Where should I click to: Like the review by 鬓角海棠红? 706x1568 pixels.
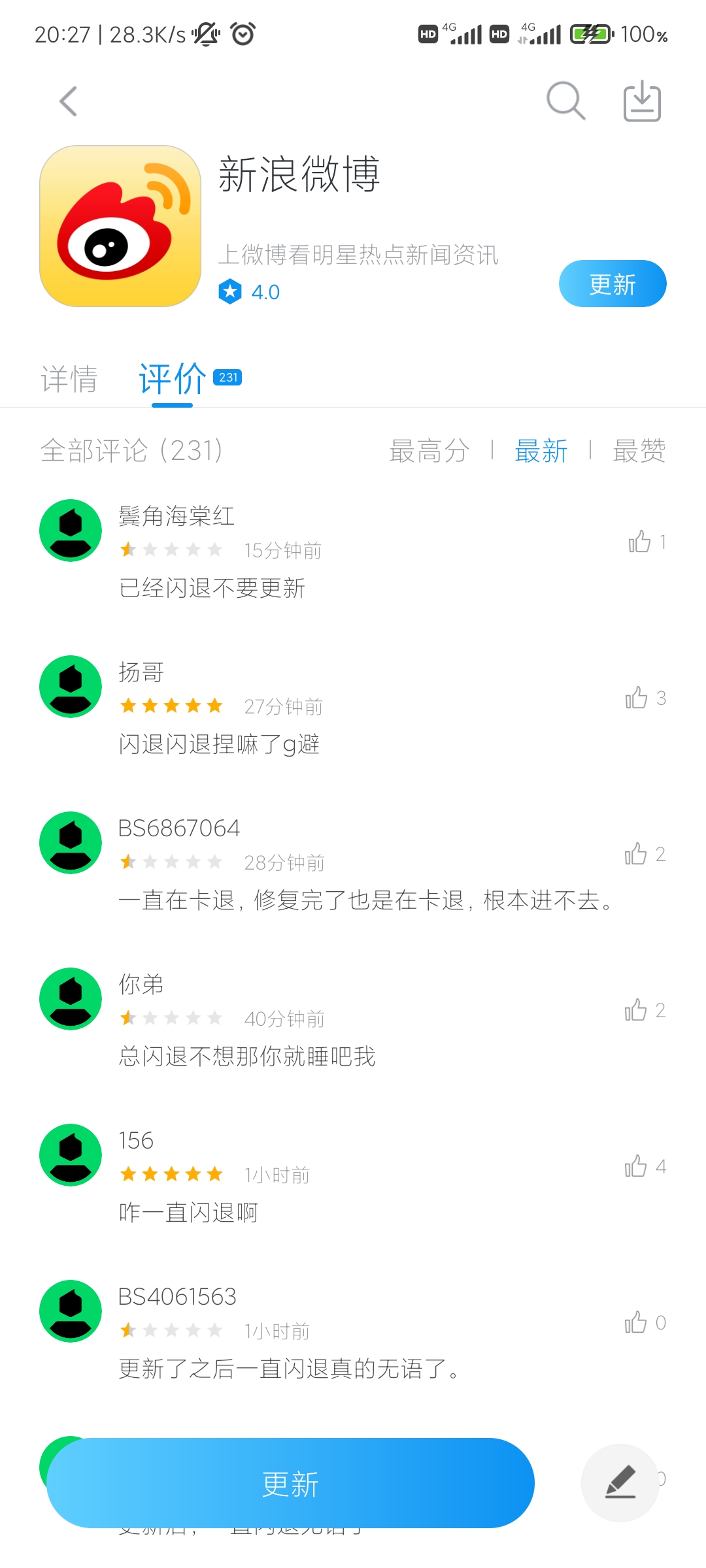(647, 542)
